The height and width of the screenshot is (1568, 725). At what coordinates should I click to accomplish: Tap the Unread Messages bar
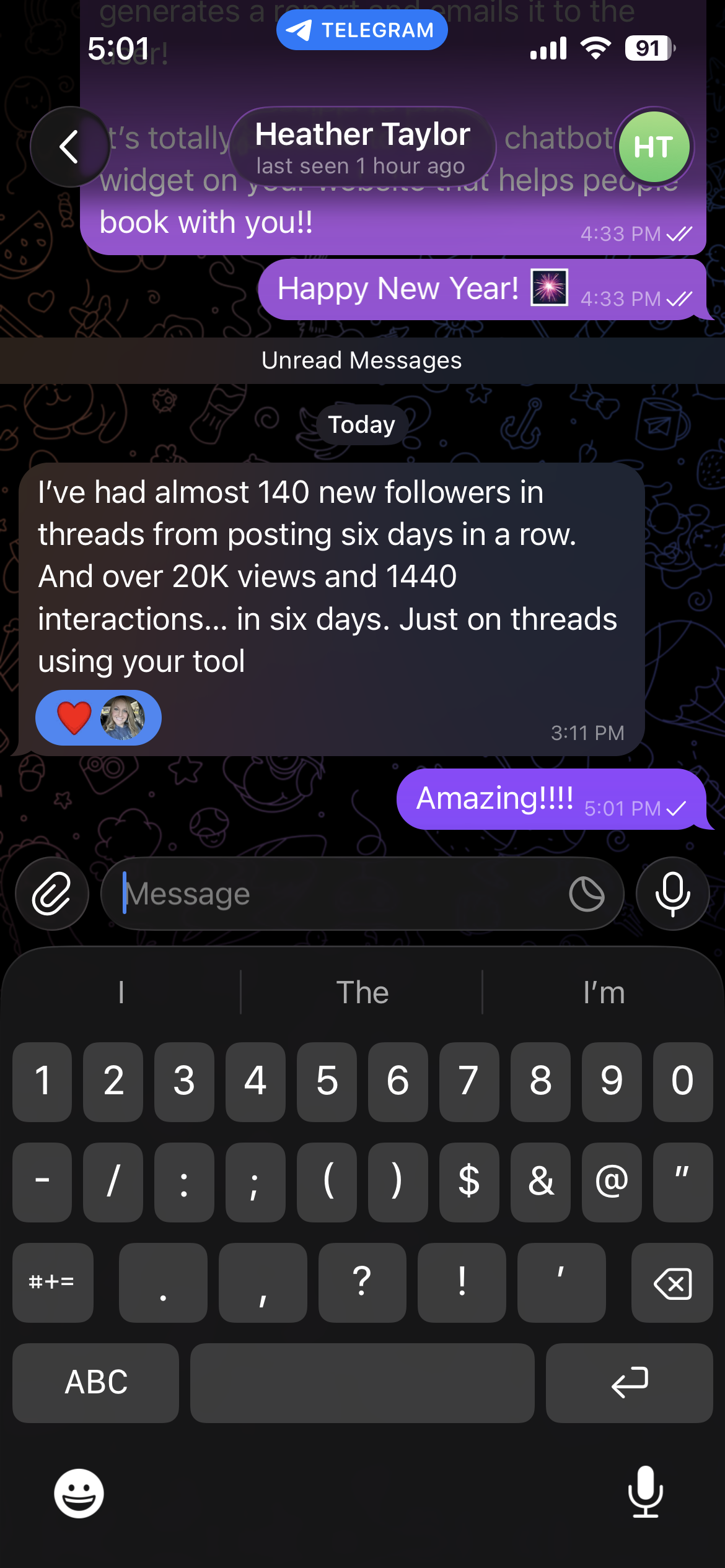pyautogui.click(x=362, y=360)
